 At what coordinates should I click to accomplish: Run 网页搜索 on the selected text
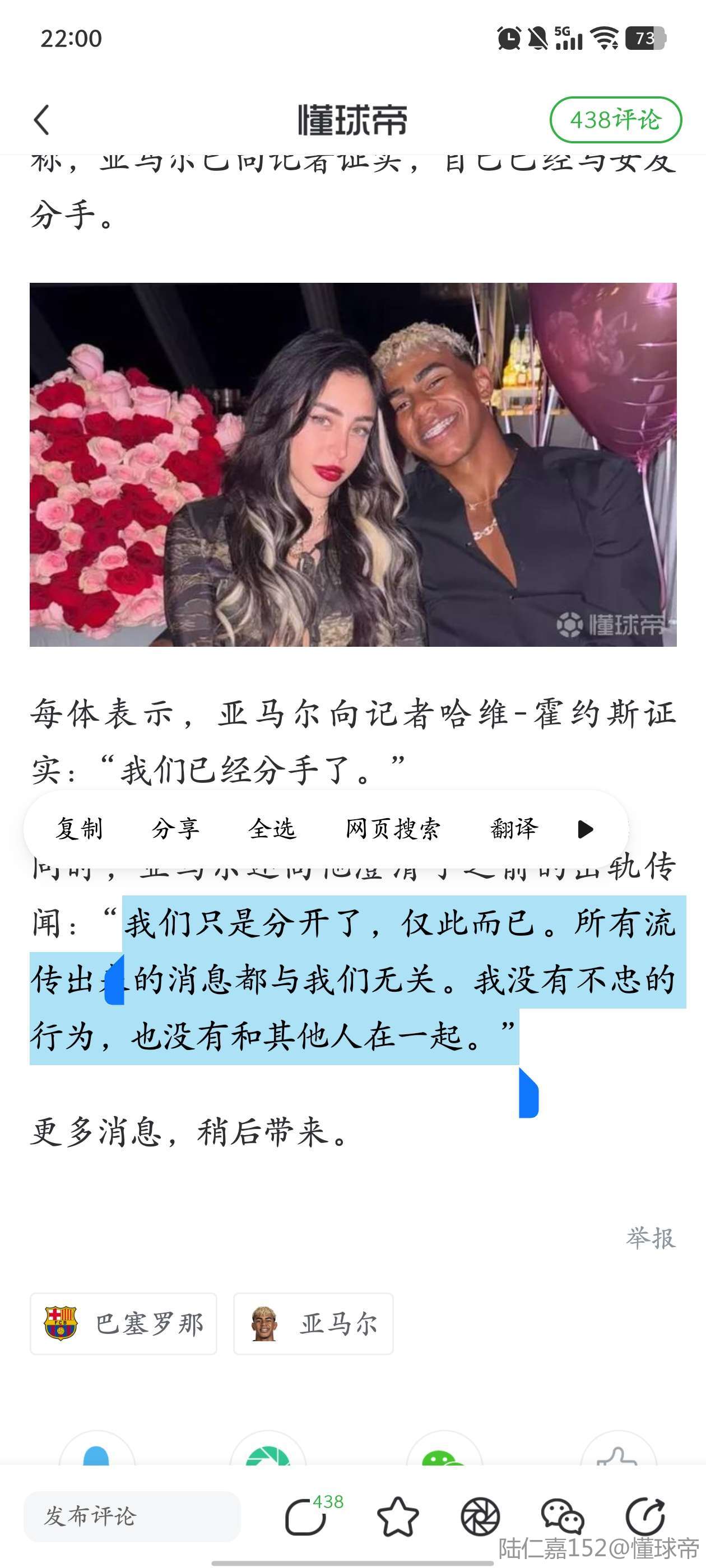[392, 829]
